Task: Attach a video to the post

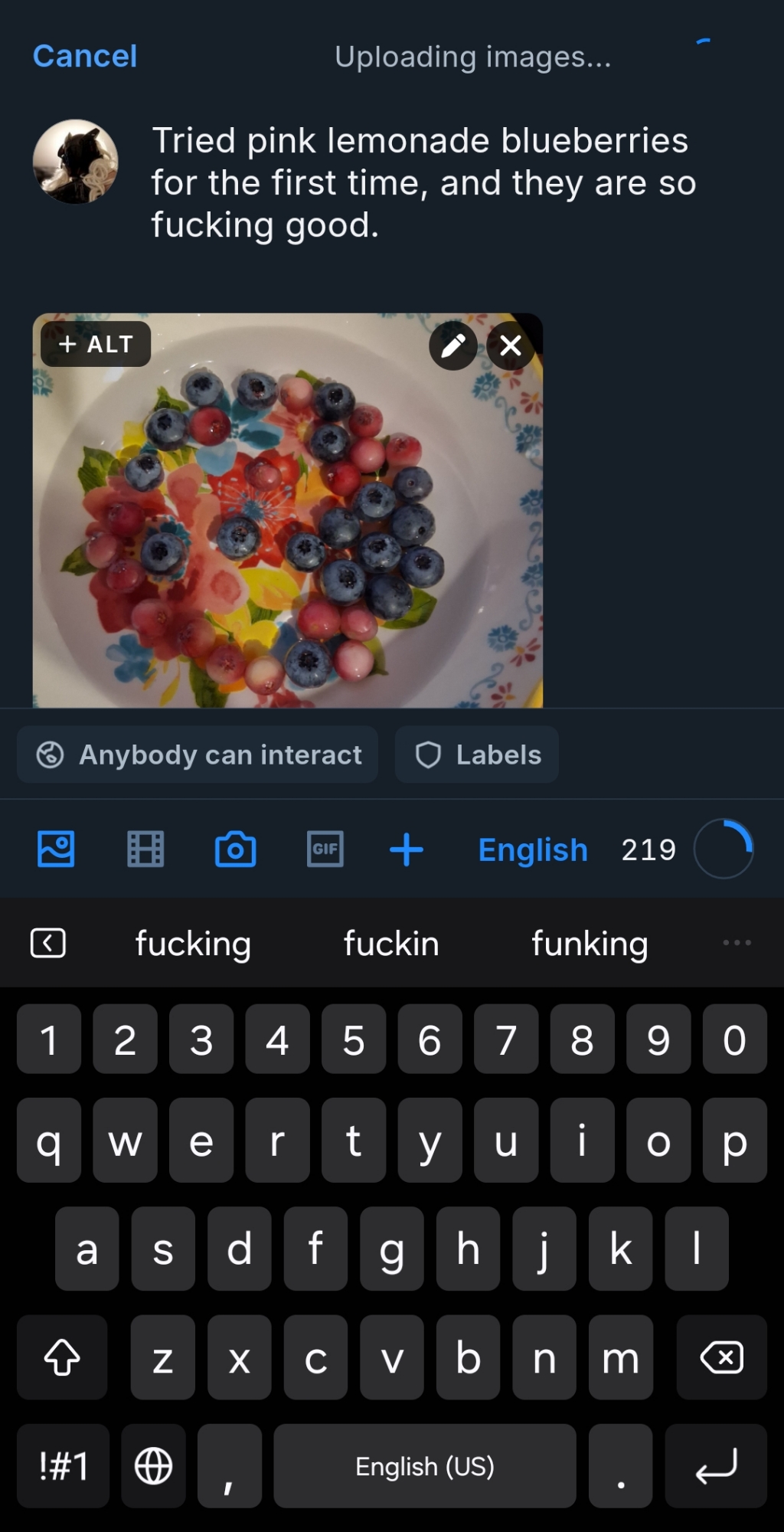Action: tap(145, 849)
